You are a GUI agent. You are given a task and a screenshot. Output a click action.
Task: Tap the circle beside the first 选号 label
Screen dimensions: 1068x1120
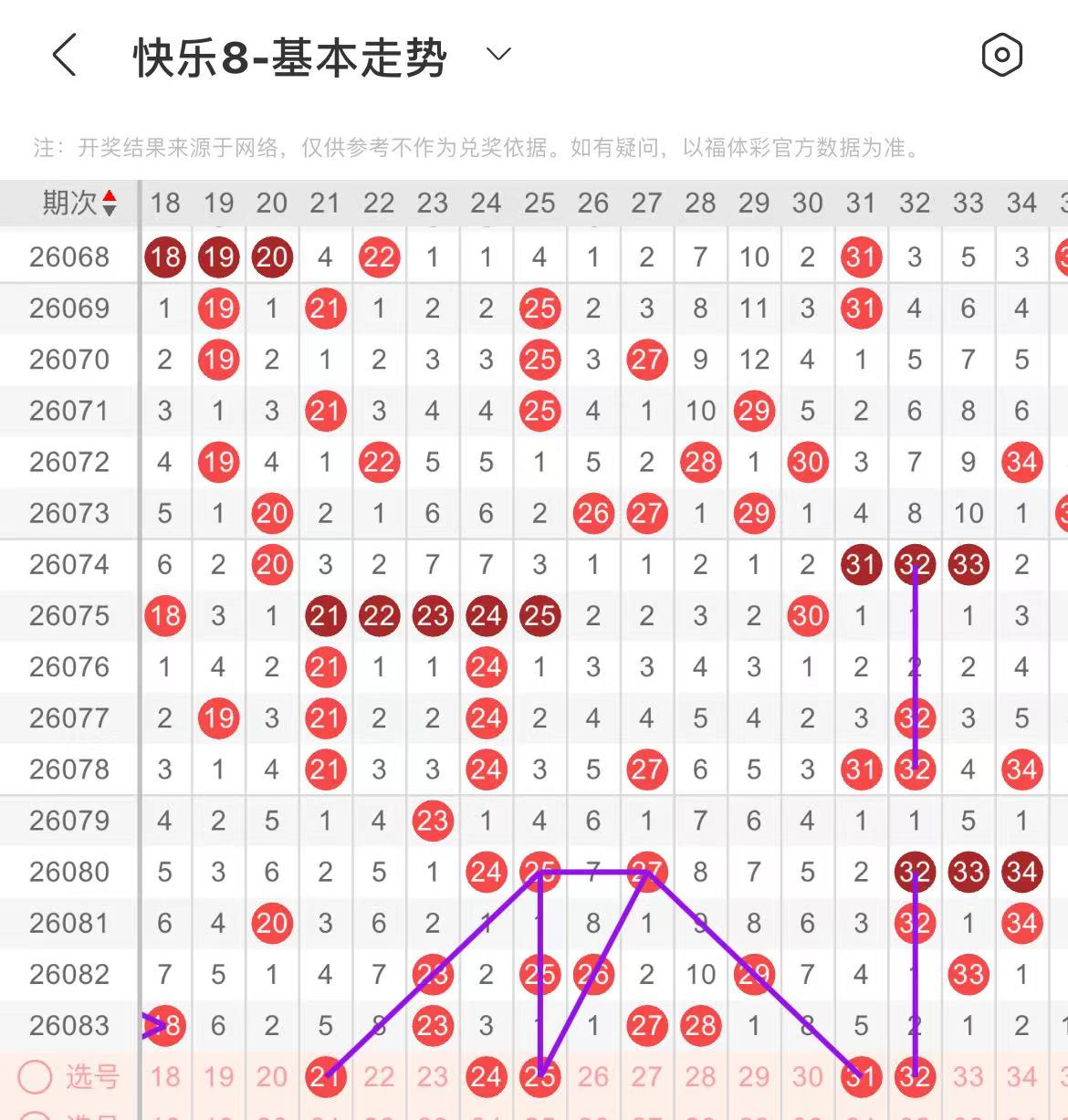36,1077
